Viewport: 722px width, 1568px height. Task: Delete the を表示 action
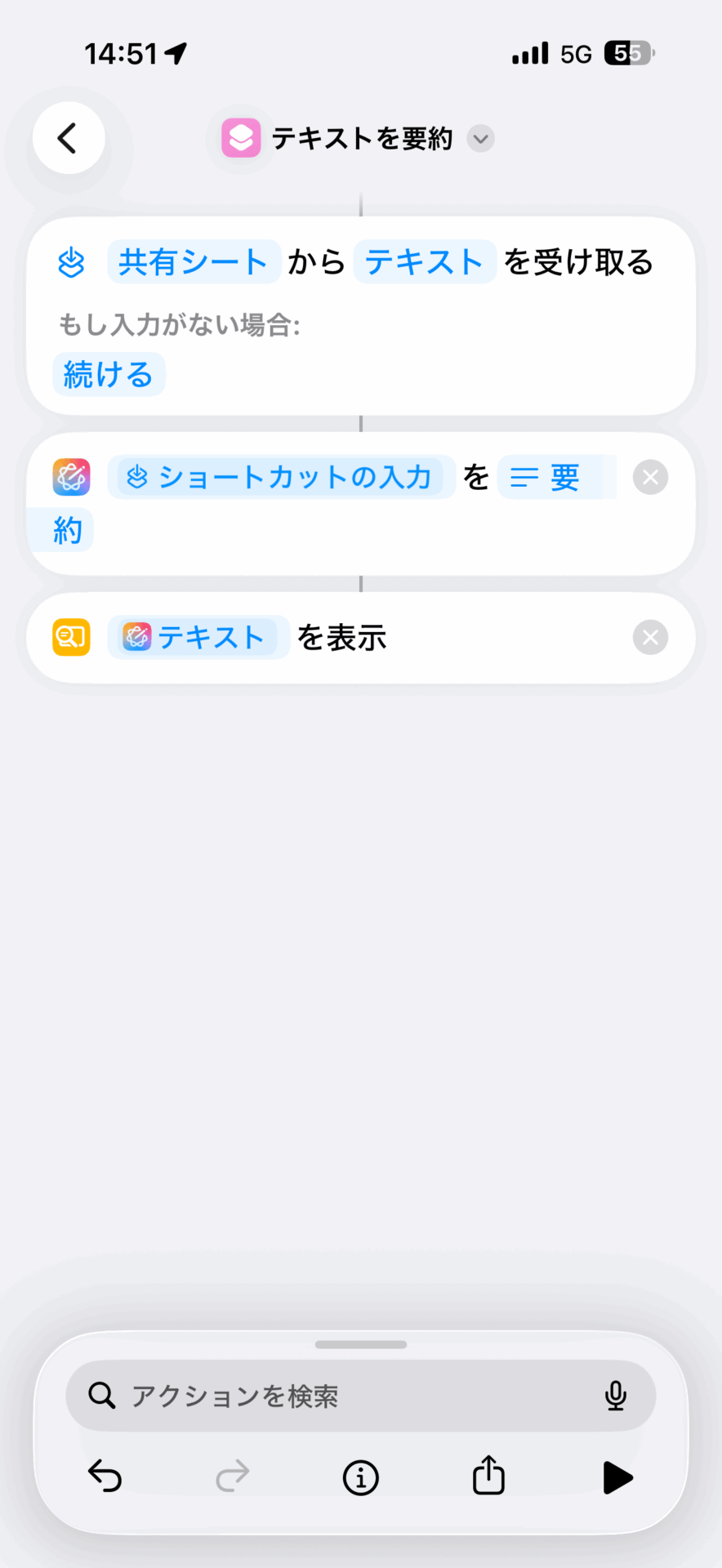650,637
